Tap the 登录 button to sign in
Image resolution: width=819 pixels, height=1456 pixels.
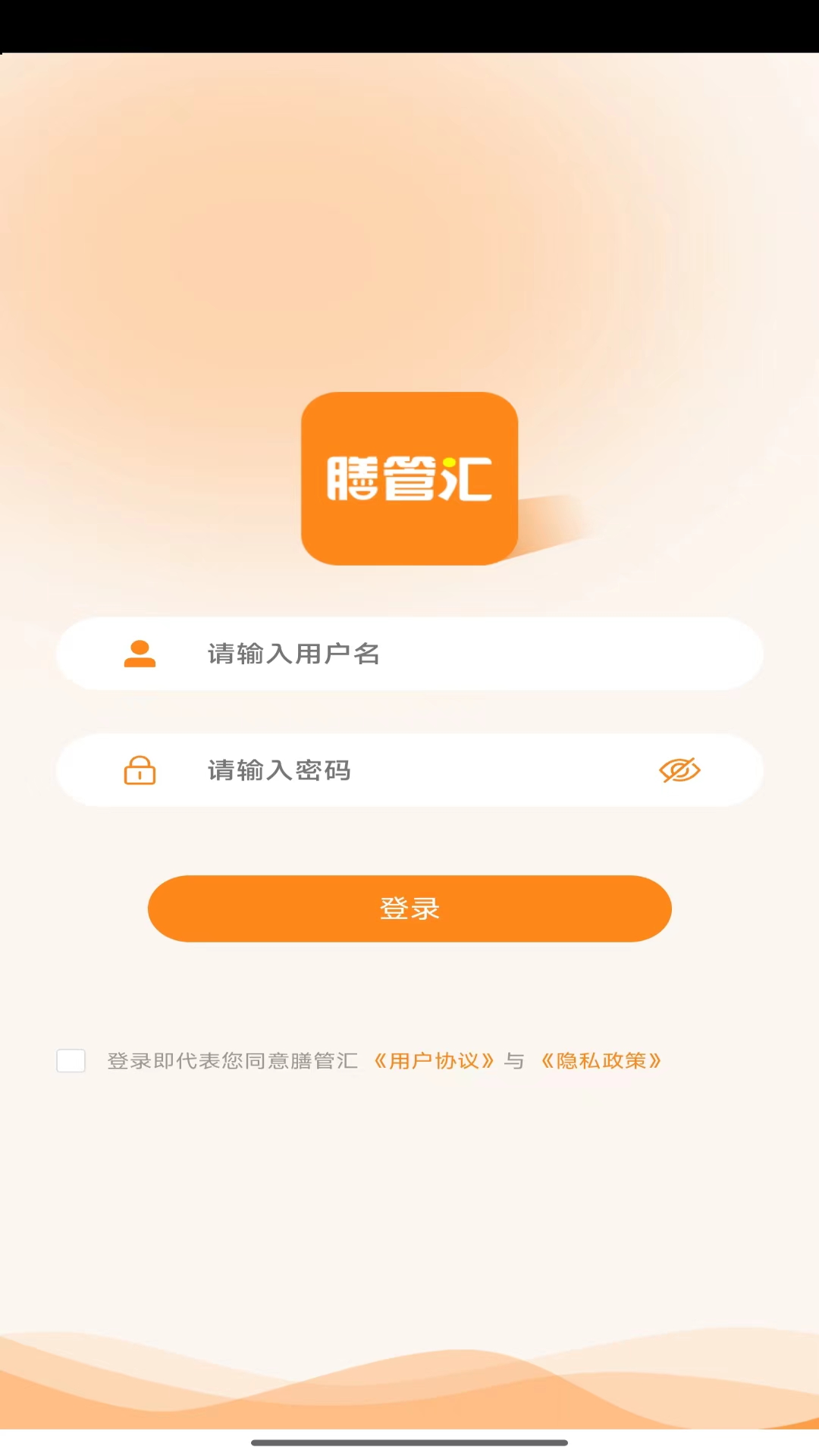(409, 908)
